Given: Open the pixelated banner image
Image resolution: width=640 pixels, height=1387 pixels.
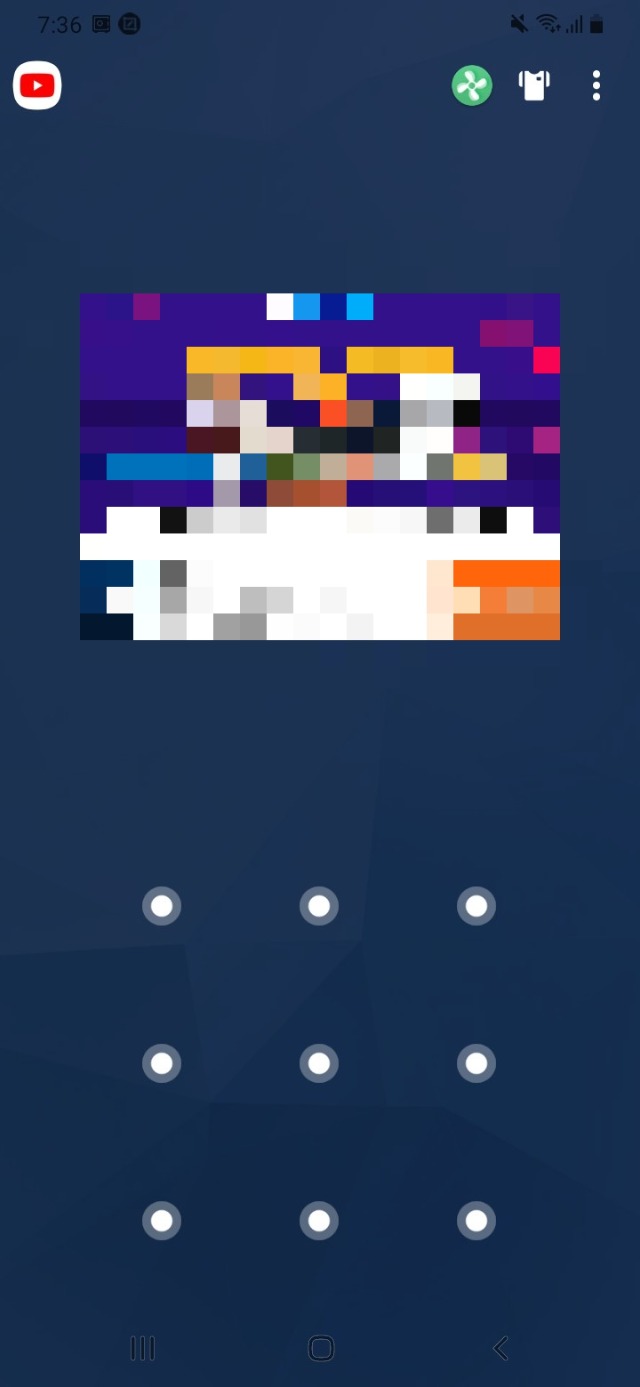Looking at the screenshot, I should coord(320,466).
